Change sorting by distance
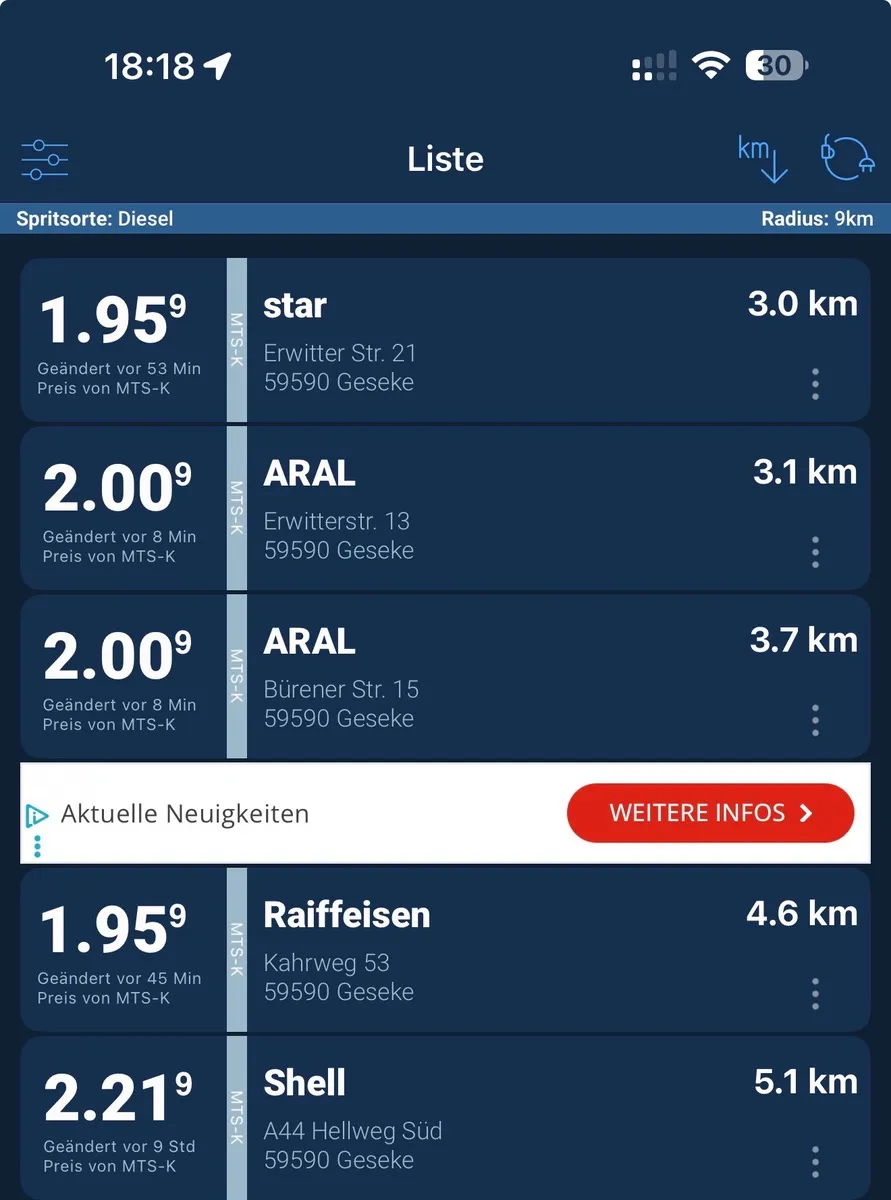This screenshot has height=1200, width=891. tap(763, 160)
